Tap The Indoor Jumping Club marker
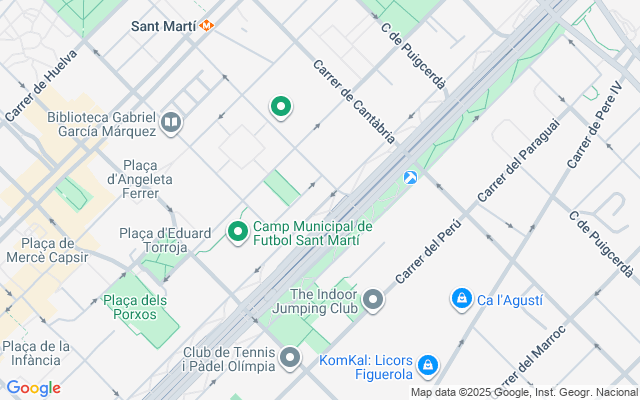The image size is (640, 400). (x=373, y=301)
